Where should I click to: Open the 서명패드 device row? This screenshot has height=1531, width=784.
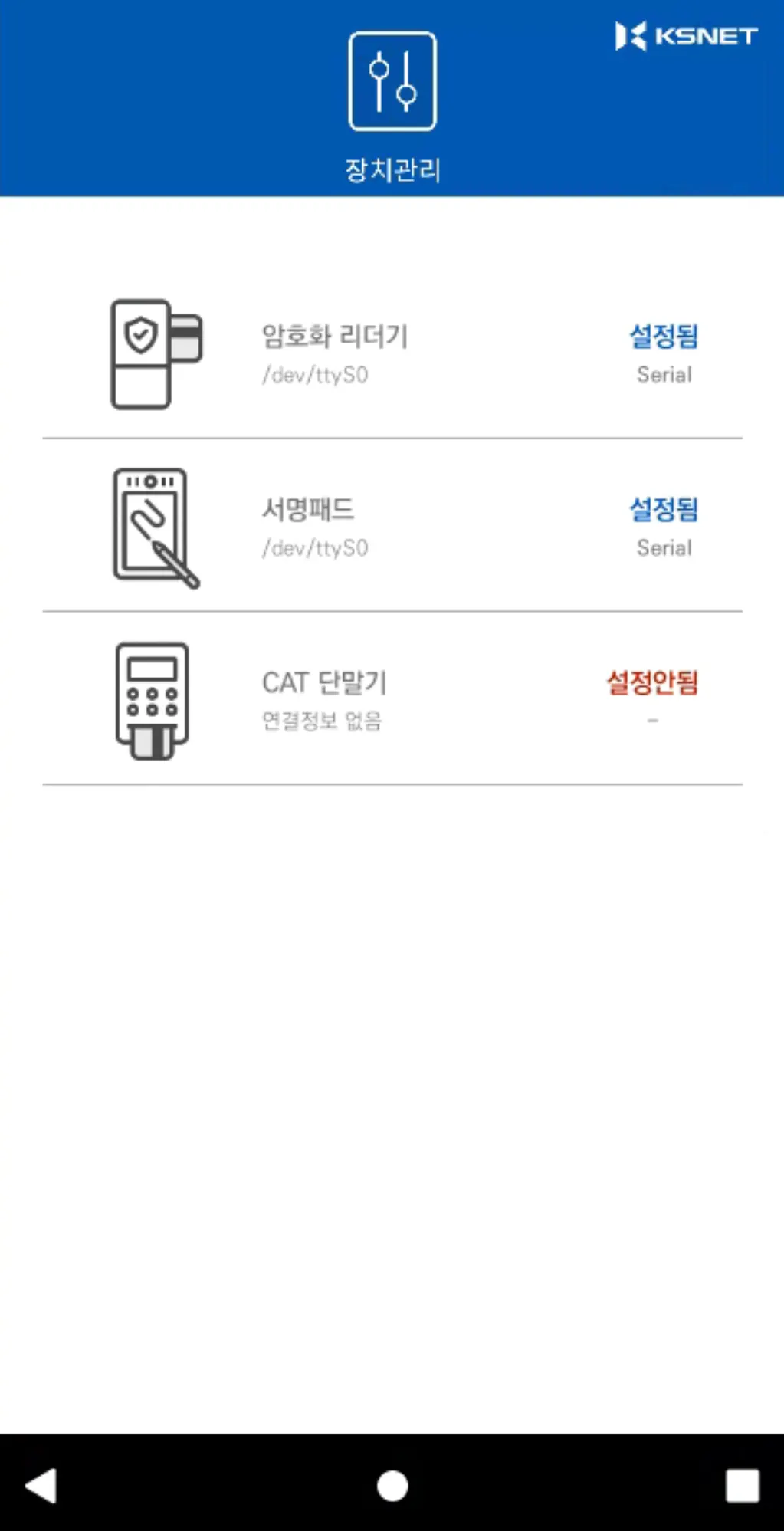pyautogui.click(x=392, y=527)
